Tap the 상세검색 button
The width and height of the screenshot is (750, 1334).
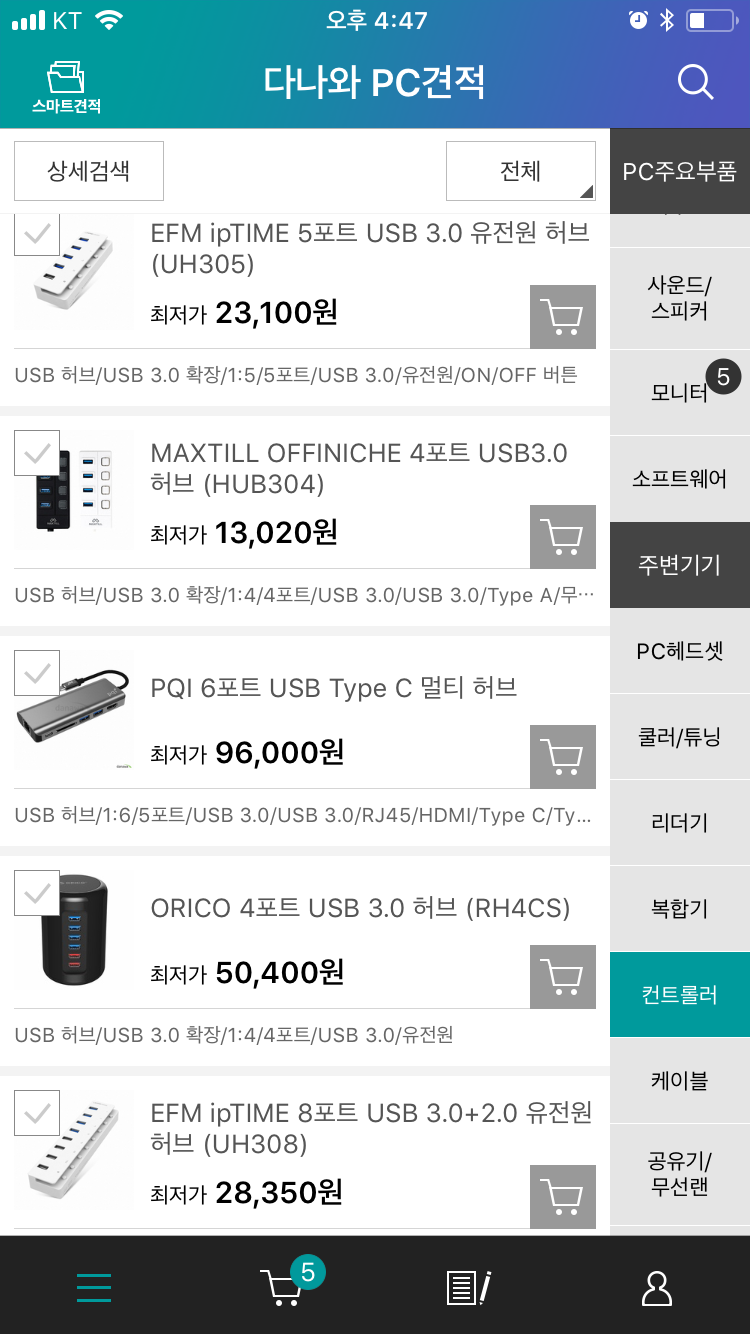click(x=89, y=171)
